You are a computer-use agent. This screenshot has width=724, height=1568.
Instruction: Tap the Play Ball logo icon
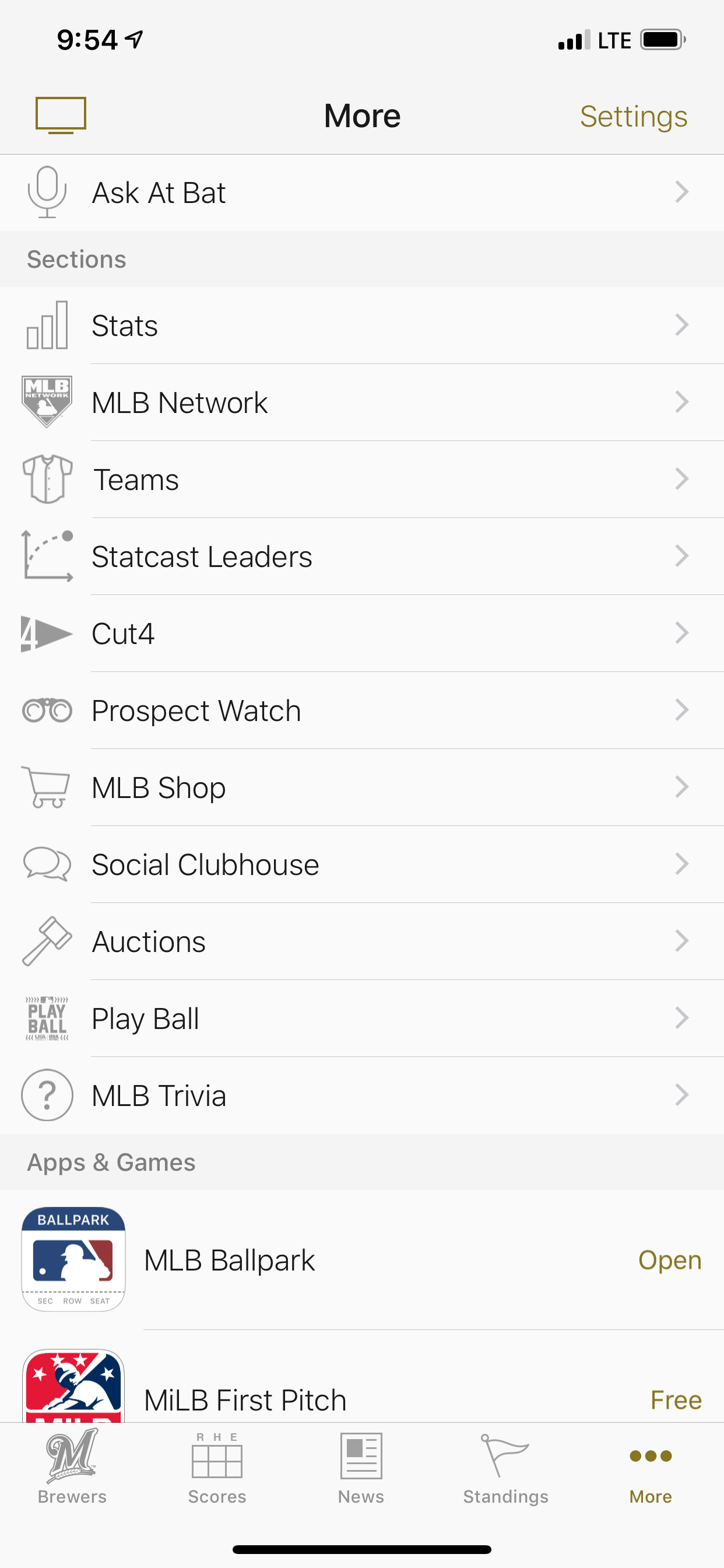(47, 1019)
